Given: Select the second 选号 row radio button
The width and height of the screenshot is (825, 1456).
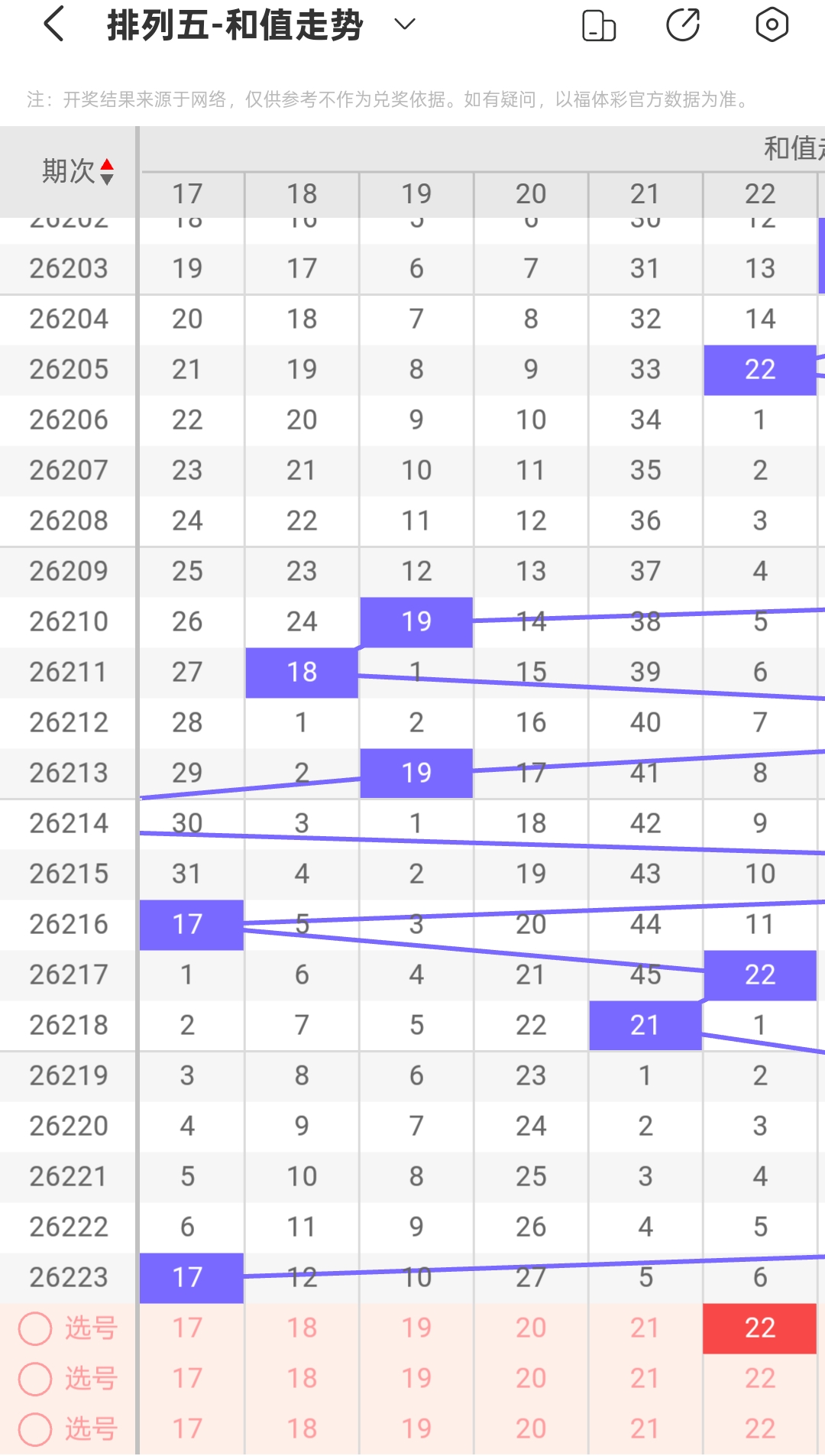Looking at the screenshot, I should tap(35, 1379).
